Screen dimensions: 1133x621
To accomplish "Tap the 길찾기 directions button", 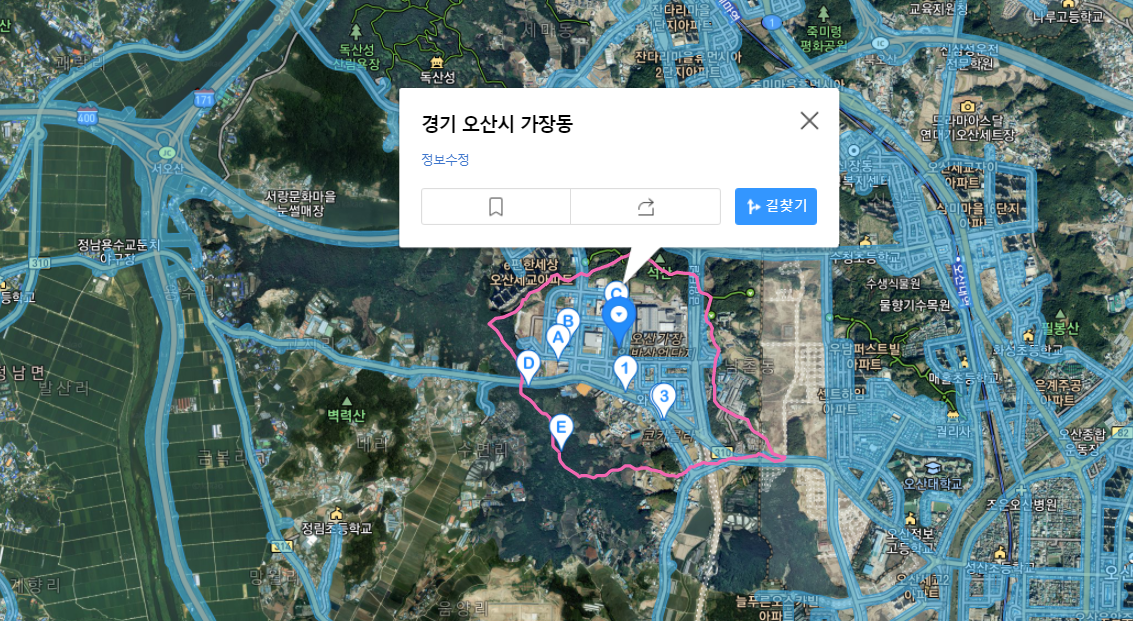I will point(776,207).
